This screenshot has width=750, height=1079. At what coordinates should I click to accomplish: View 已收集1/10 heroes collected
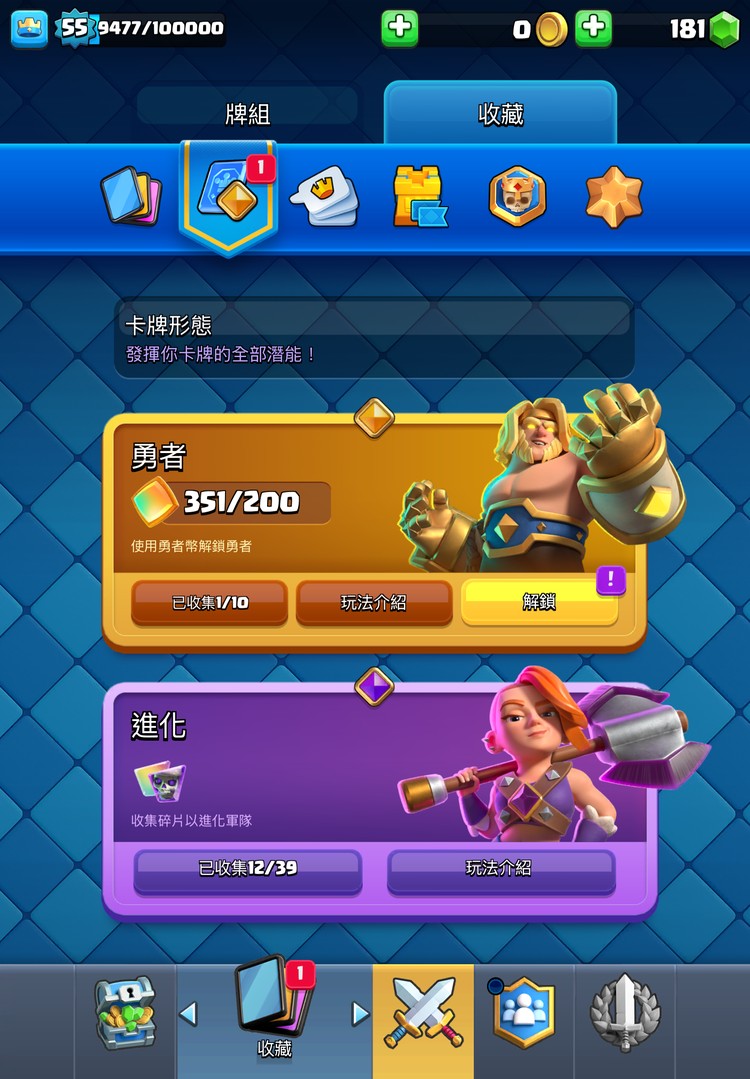[210, 603]
